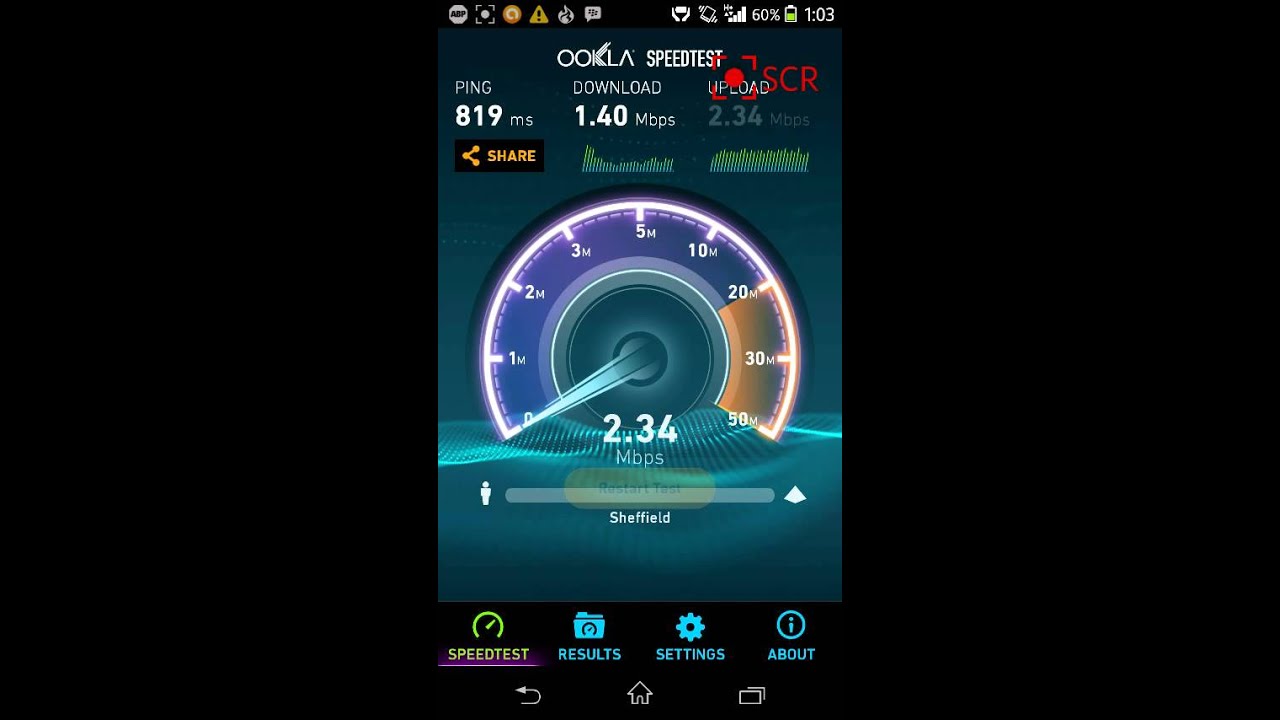1280x720 pixels.
Task: Switch to the About tab
Action: pyautogui.click(x=791, y=637)
